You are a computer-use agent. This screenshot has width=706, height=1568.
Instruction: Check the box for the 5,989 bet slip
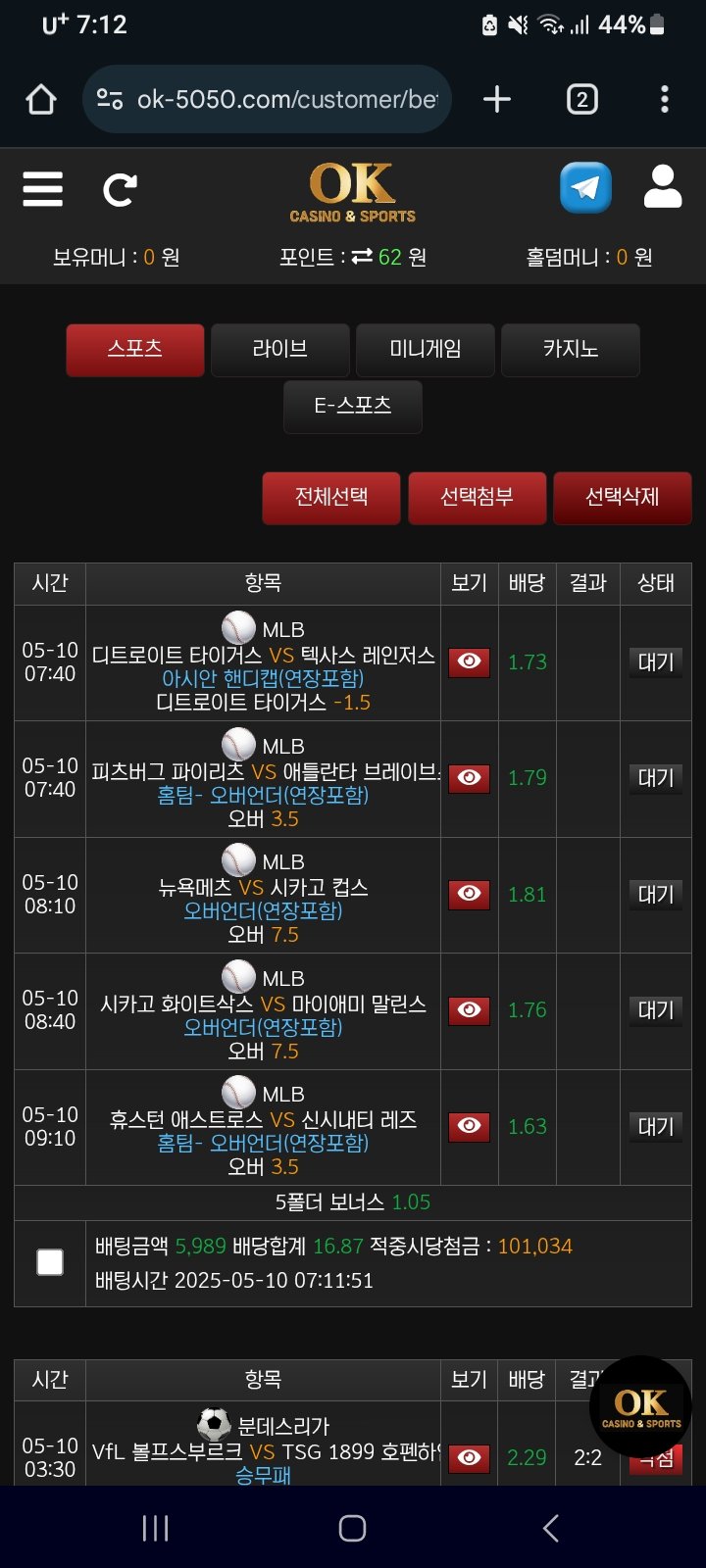click(50, 1262)
